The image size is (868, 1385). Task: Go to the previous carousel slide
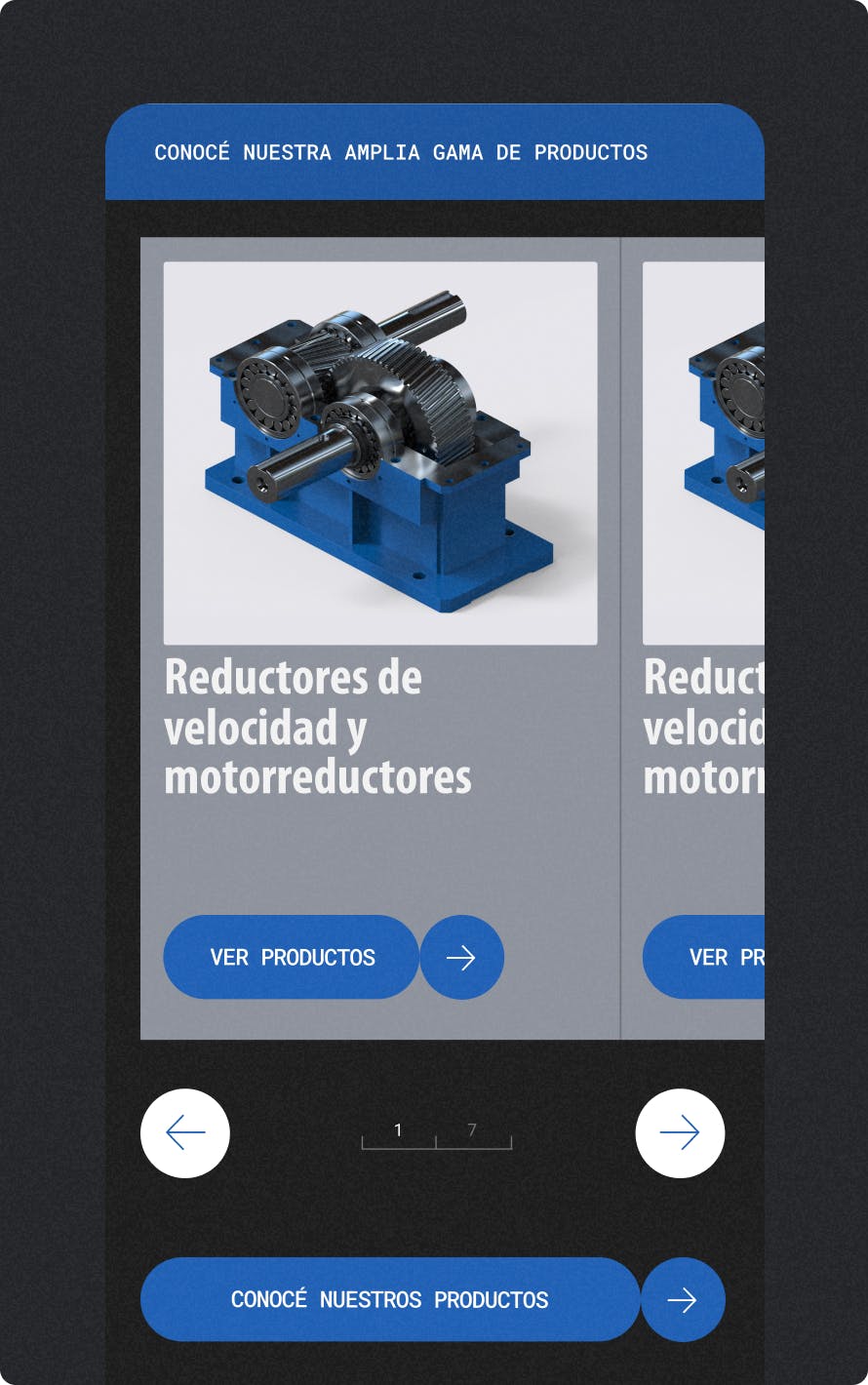pyautogui.click(x=185, y=1132)
